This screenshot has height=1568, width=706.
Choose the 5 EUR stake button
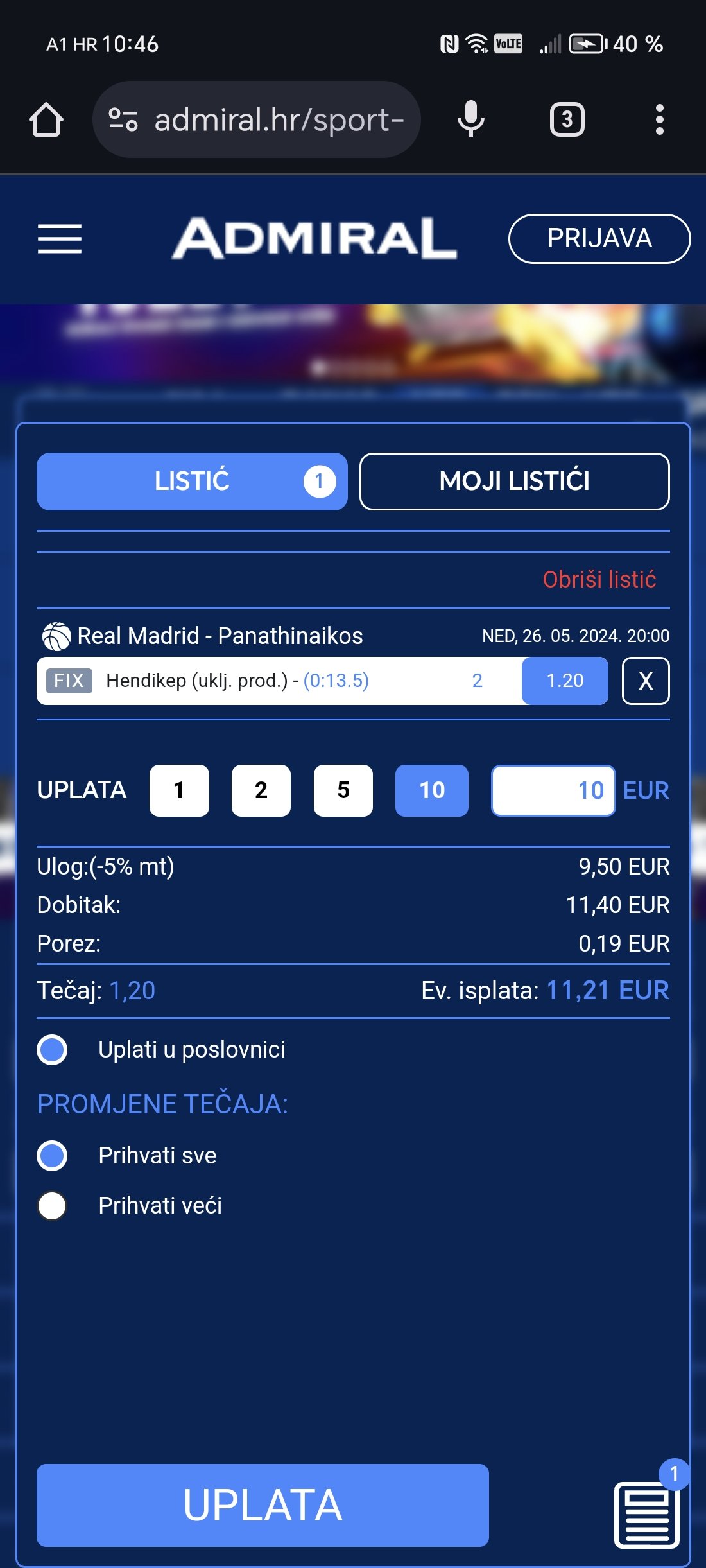coord(343,790)
